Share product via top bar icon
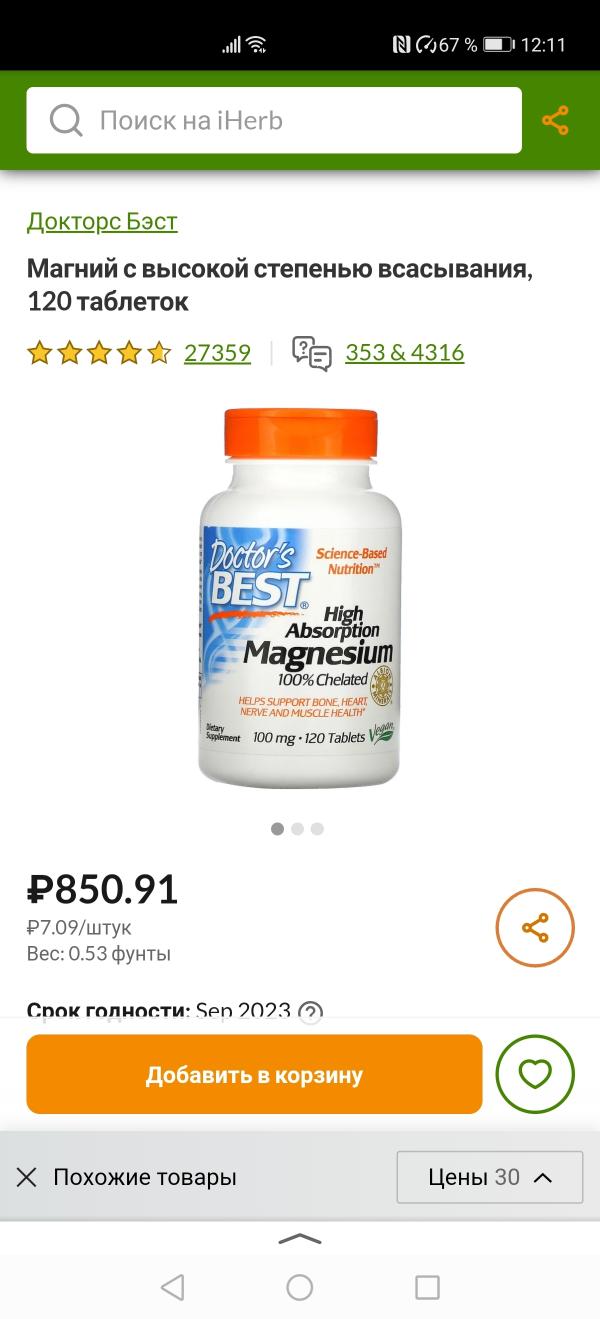Screen dimensions: 600x1319 click(x=555, y=121)
